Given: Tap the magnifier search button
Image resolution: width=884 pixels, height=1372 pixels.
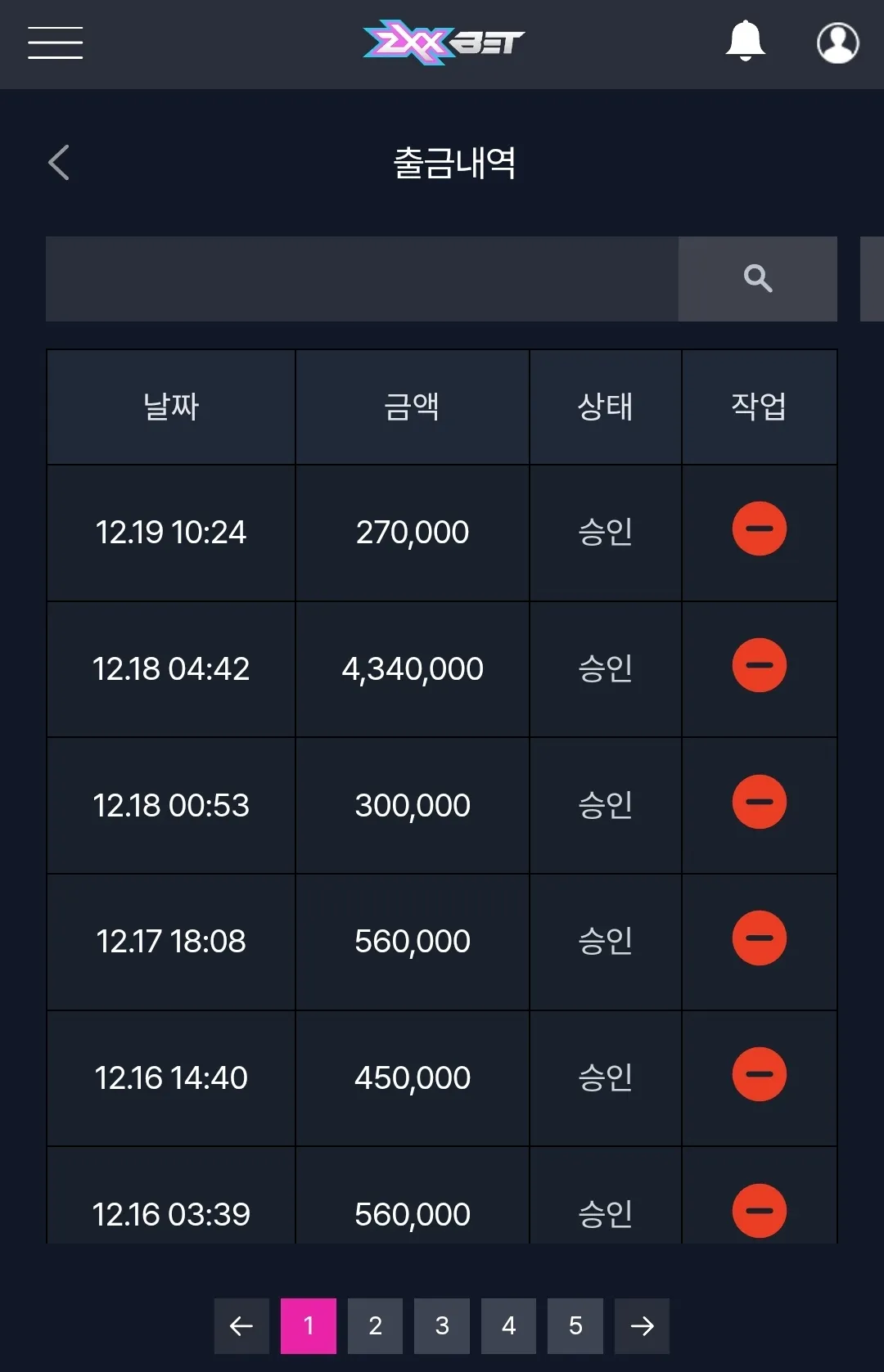Looking at the screenshot, I should (758, 279).
